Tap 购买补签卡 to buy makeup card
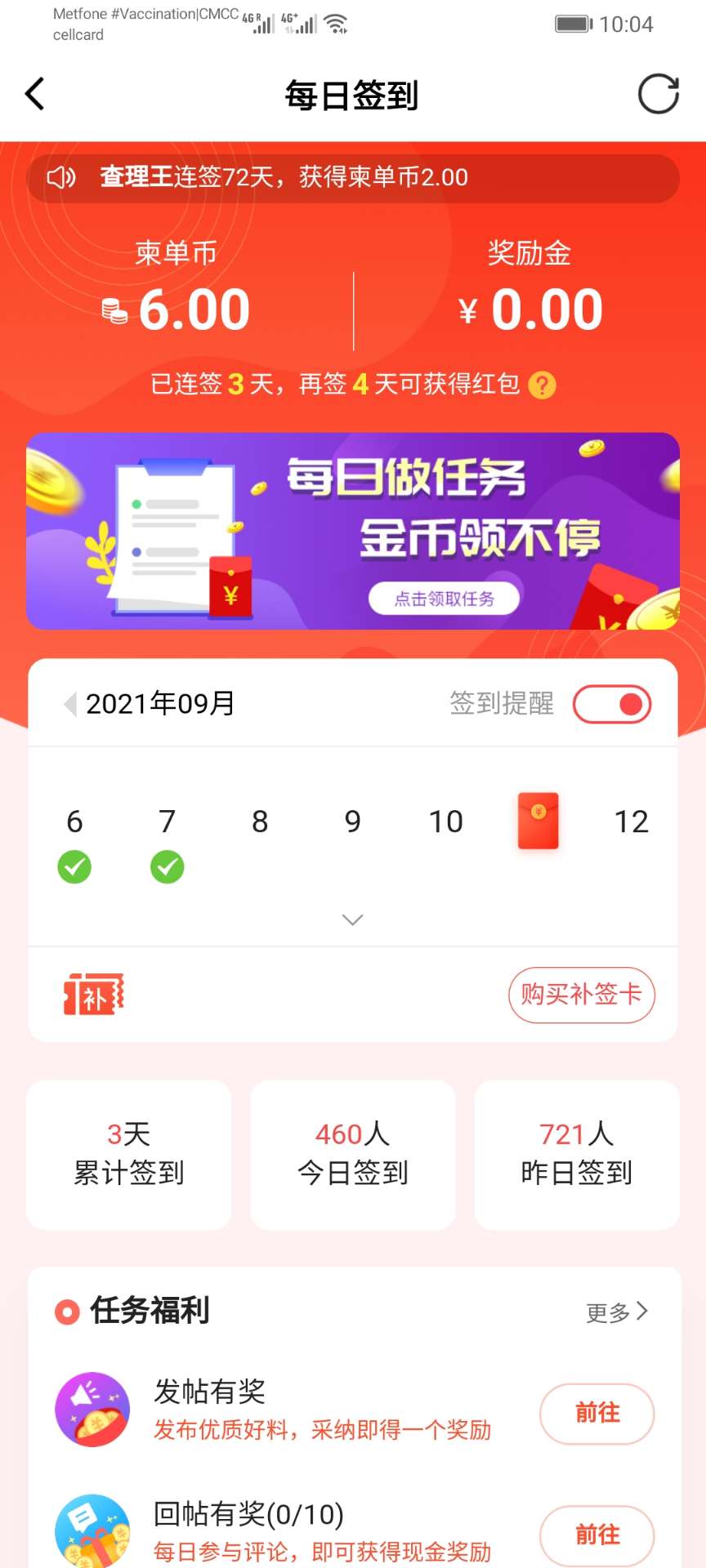 point(581,995)
